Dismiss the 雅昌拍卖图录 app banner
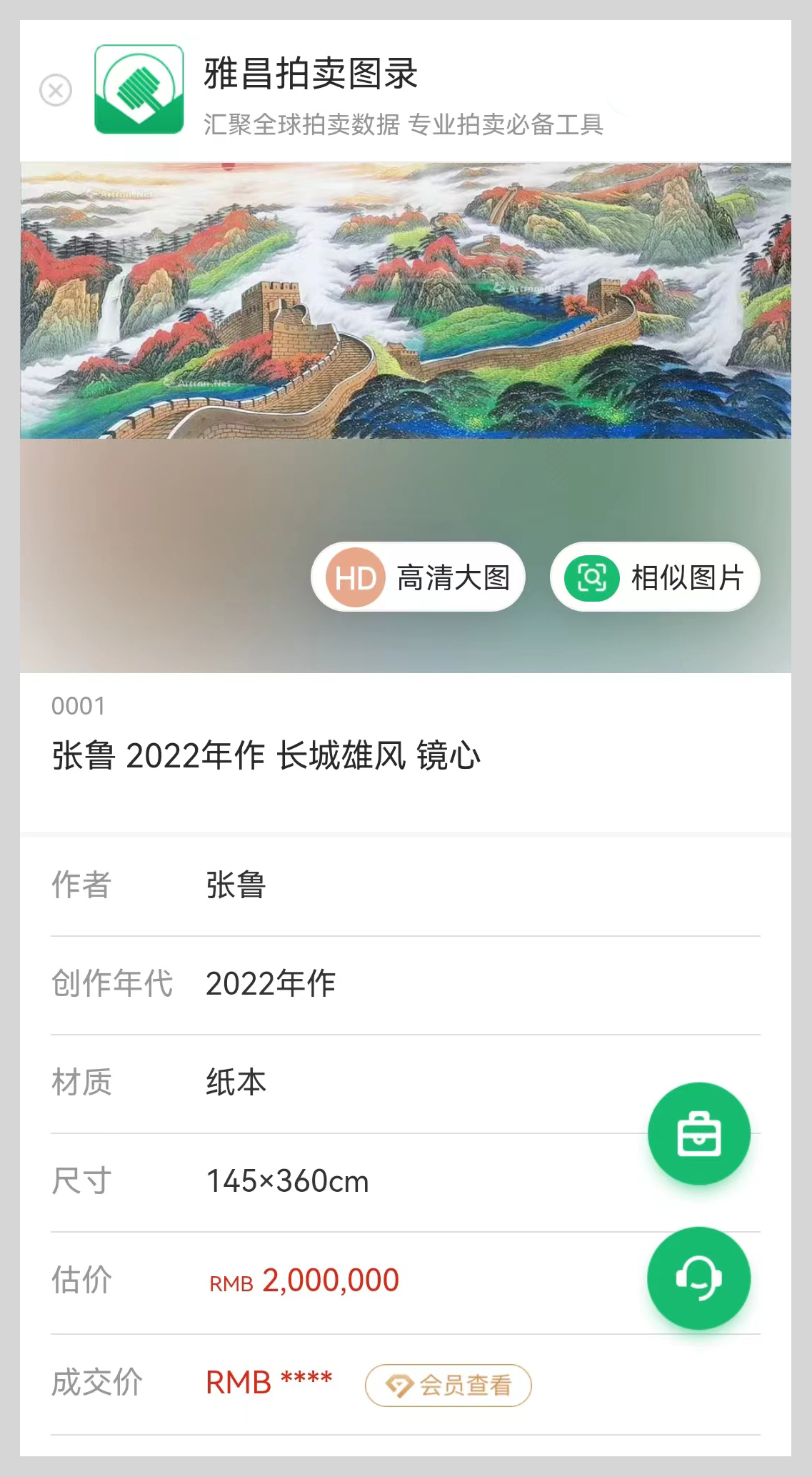 tap(56, 91)
